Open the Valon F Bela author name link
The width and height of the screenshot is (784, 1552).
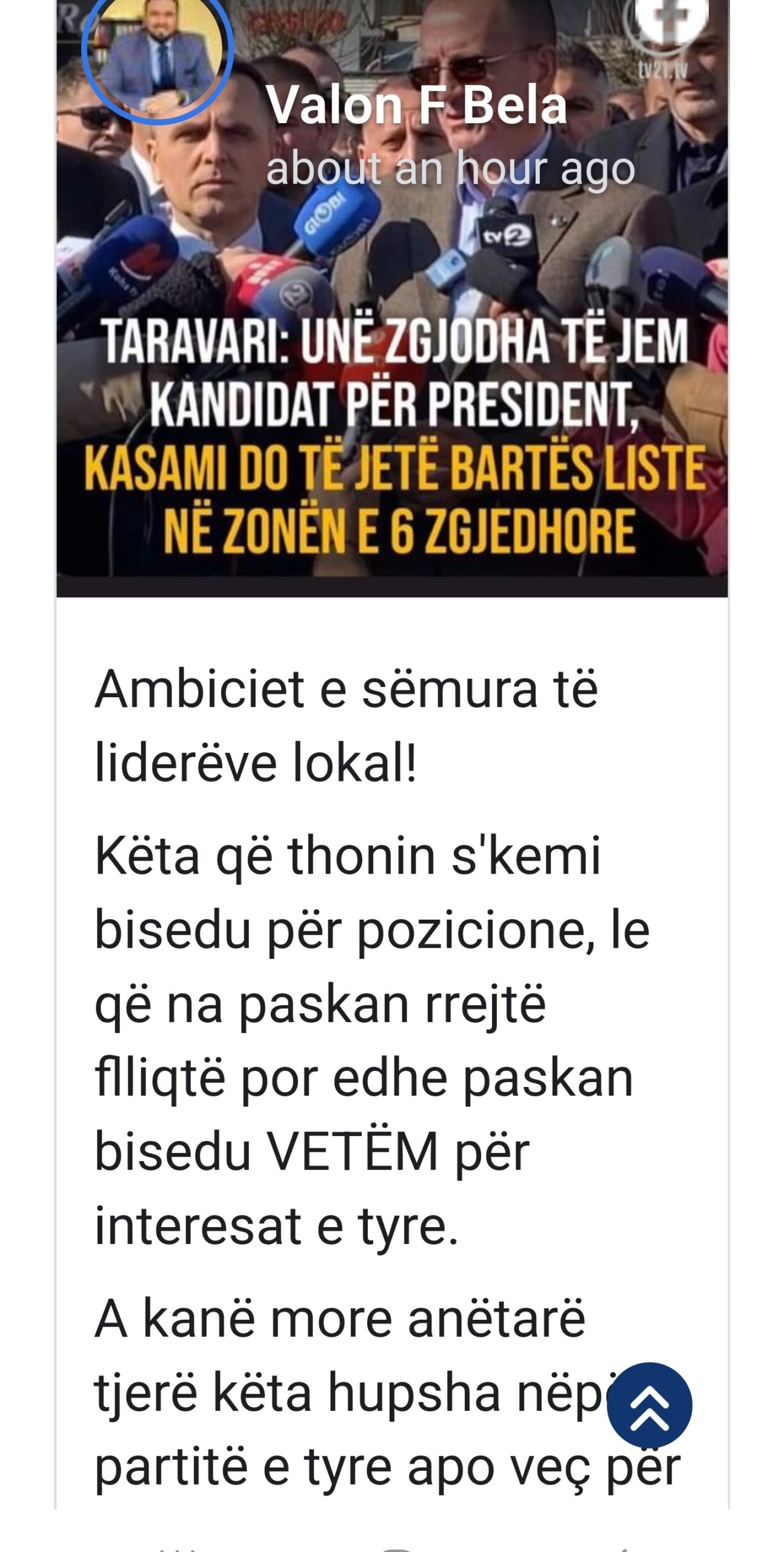click(x=416, y=106)
